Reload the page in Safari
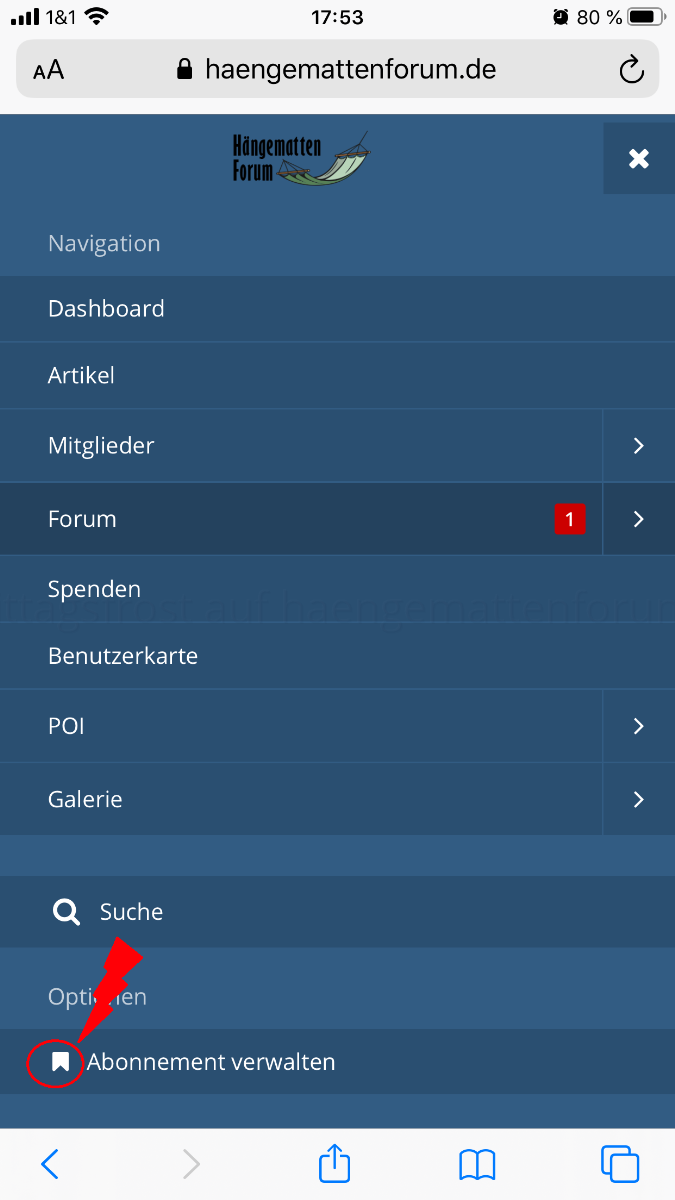 pos(630,69)
